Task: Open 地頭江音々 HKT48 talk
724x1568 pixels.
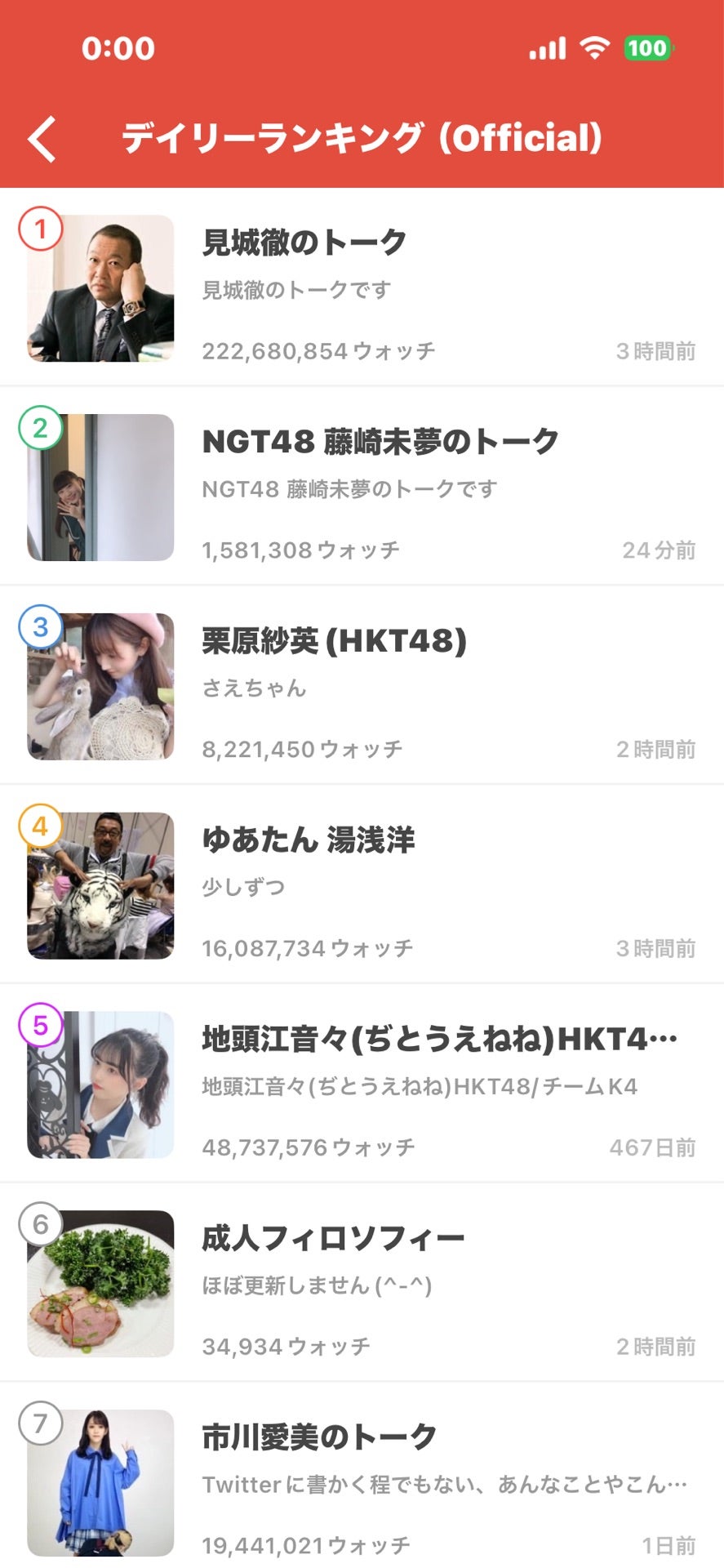Action: (x=362, y=1085)
